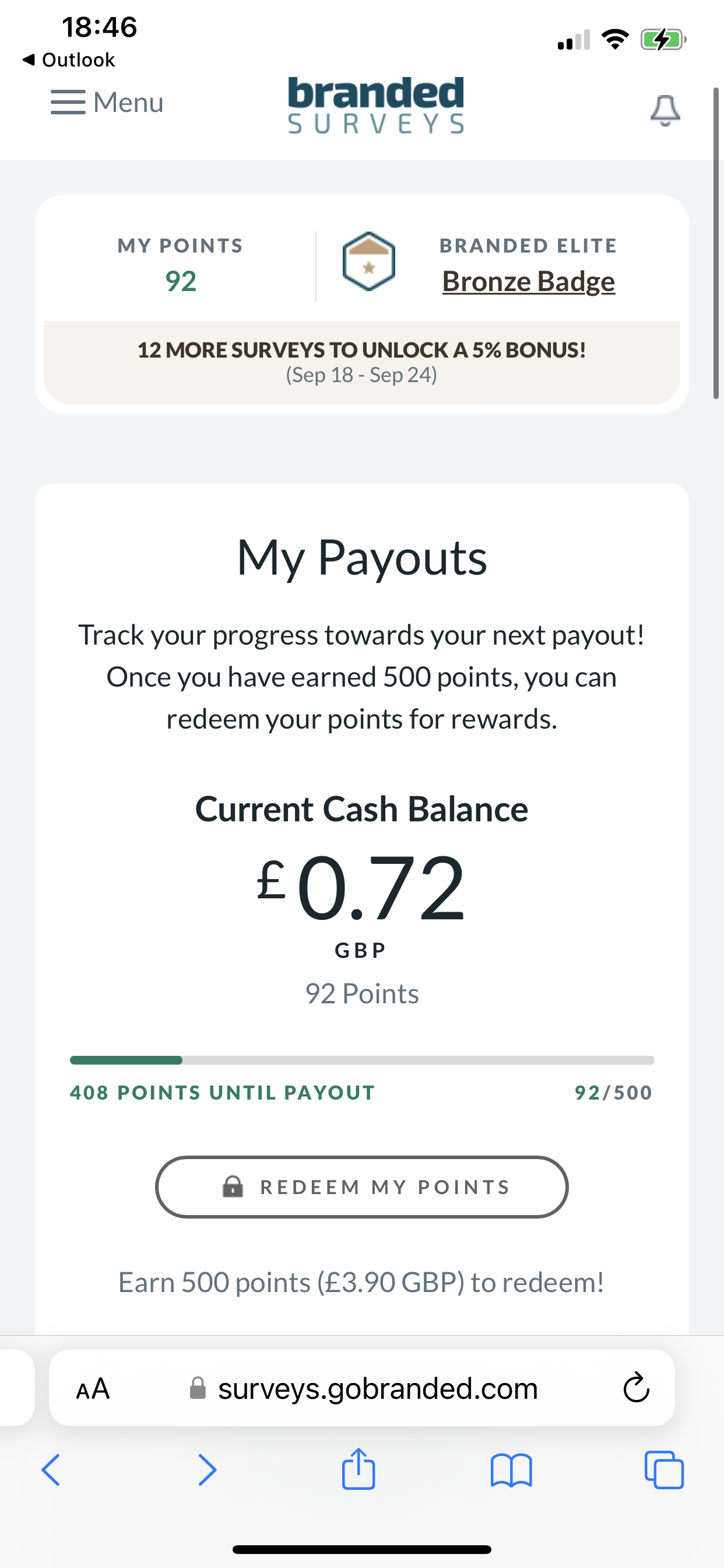The image size is (724, 1568).
Task: Return to Outlook app
Action: tap(68, 60)
